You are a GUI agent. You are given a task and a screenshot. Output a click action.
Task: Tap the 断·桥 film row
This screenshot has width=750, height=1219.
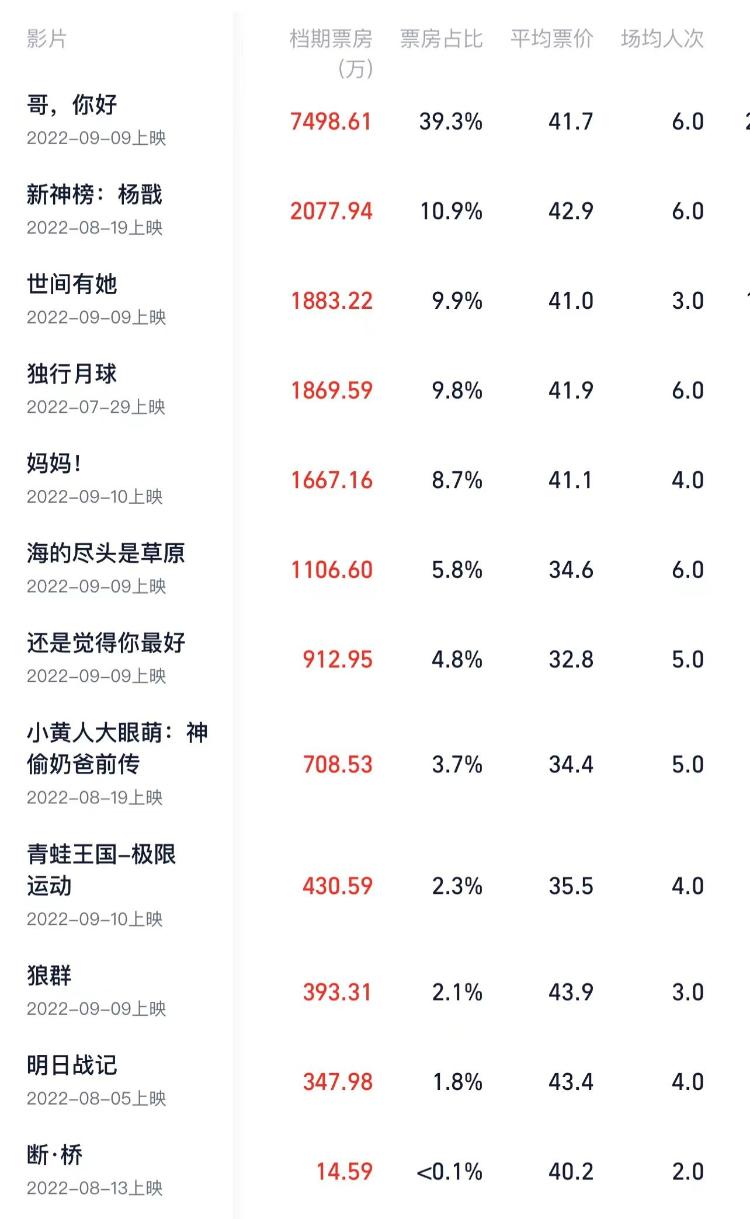point(55,1156)
